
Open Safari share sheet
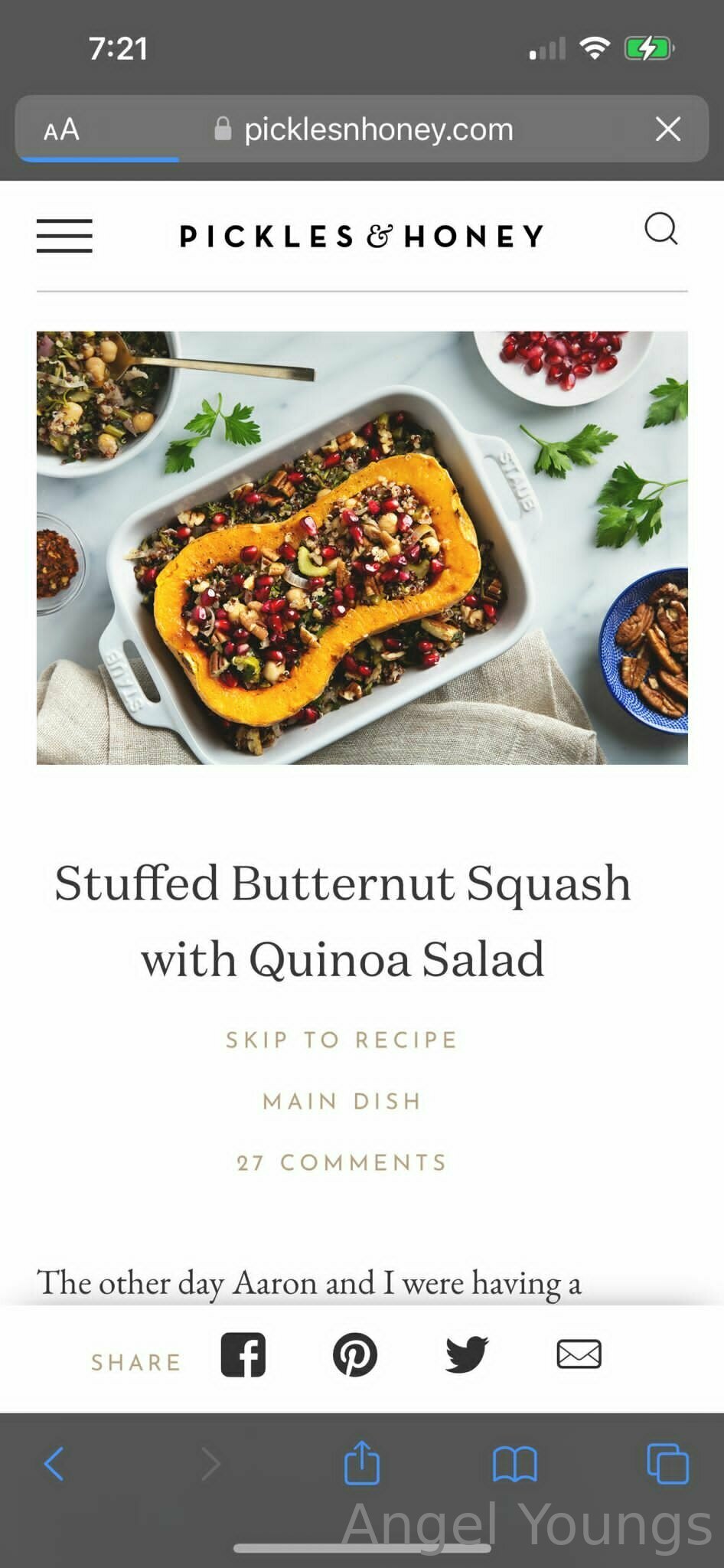pos(361,1462)
